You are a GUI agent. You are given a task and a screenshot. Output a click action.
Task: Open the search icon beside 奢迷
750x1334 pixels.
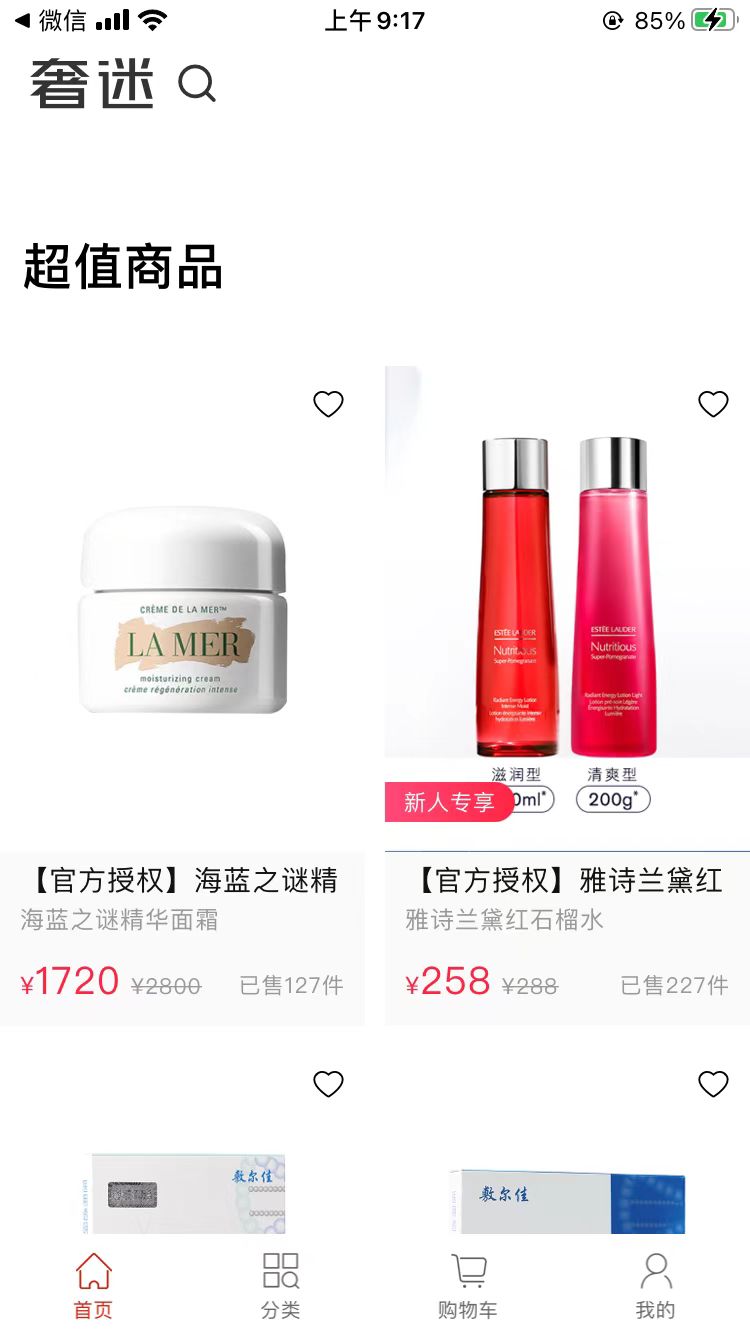(197, 84)
